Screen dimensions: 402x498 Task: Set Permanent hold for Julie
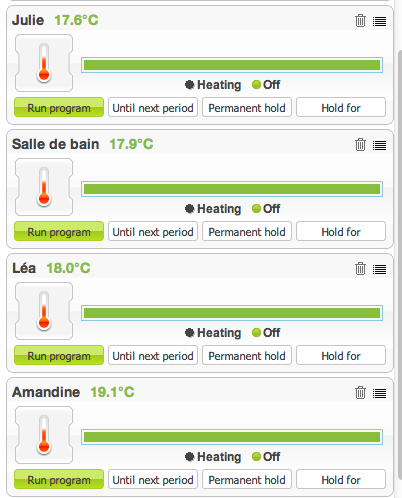[x=247, y=107]
